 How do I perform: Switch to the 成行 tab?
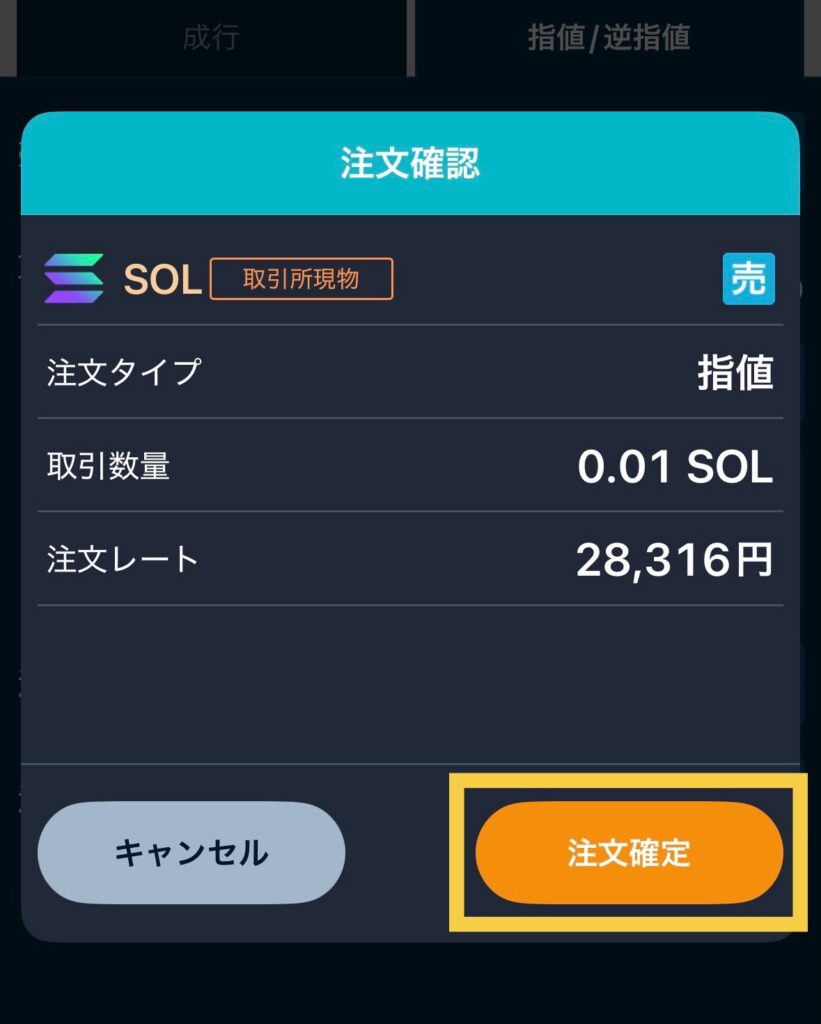click(211, 38)
